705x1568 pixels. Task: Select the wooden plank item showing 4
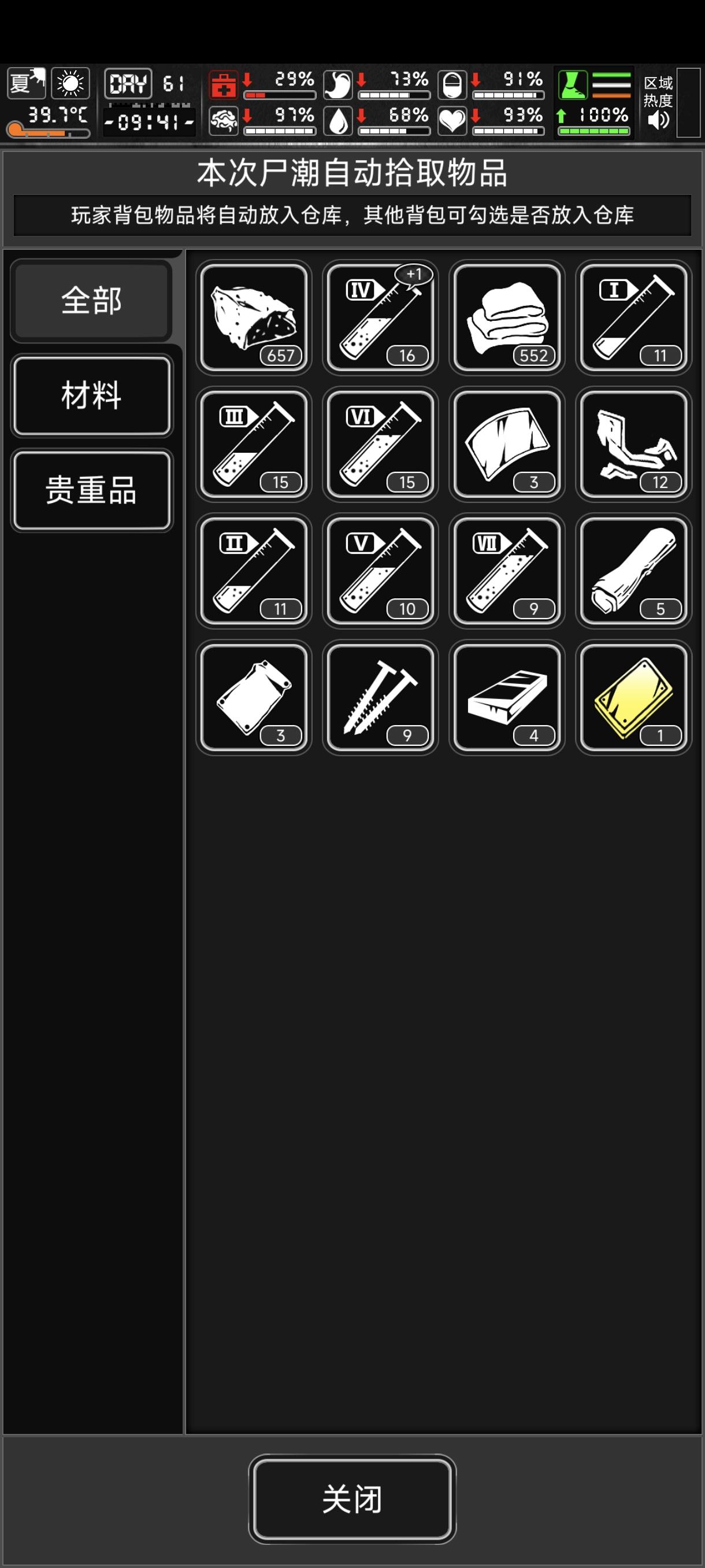(x=507, y=696)
